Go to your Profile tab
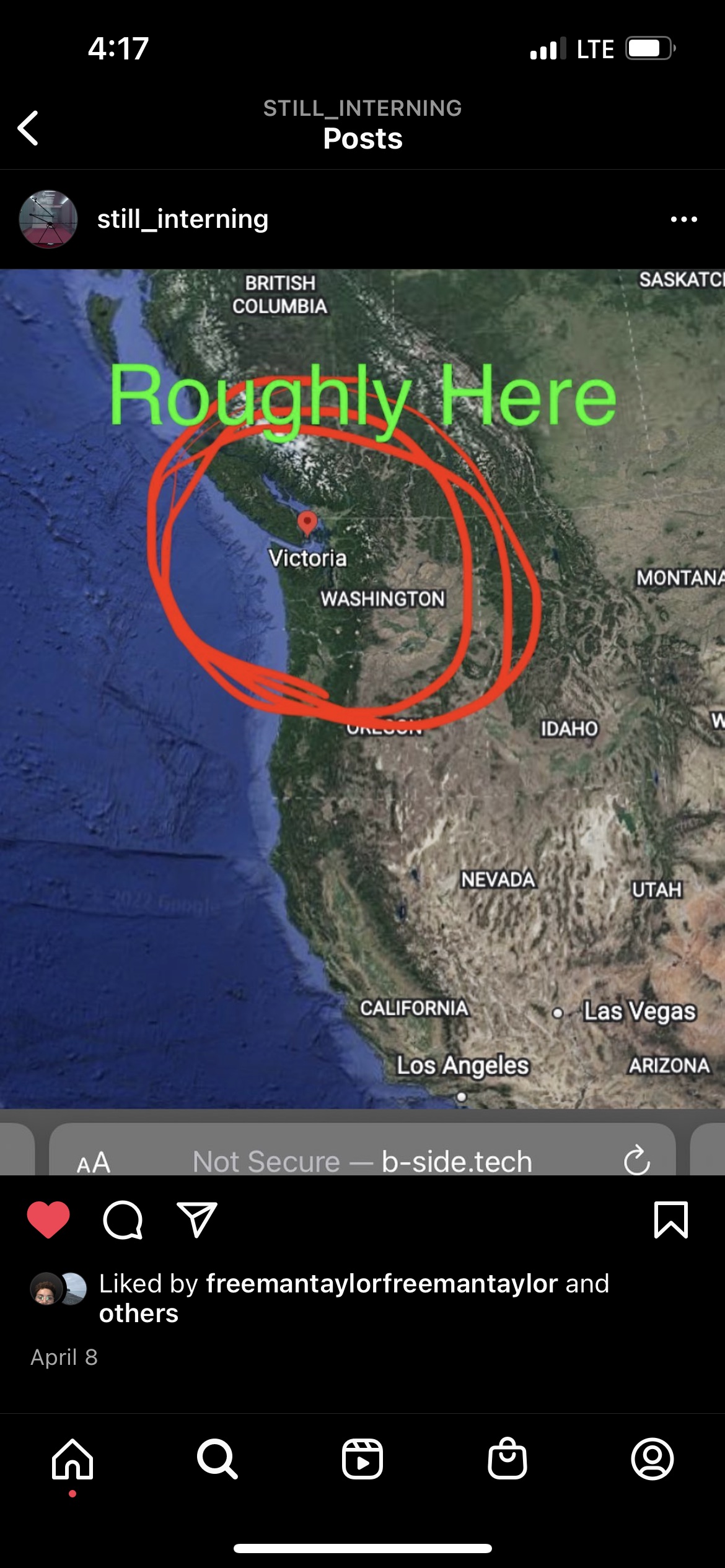 [x=652, y=1460]
